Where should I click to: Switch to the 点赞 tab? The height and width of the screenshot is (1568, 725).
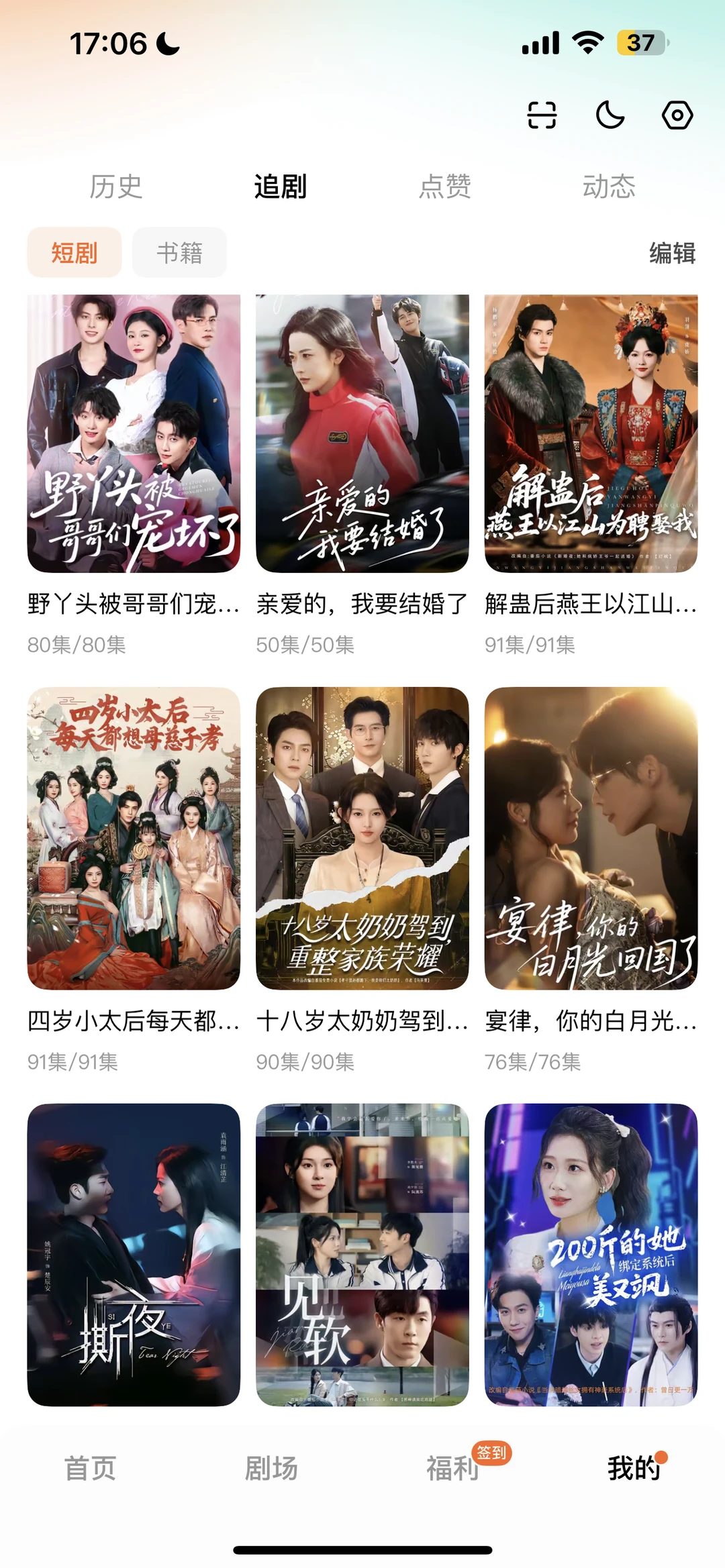[x=445, y=187]
